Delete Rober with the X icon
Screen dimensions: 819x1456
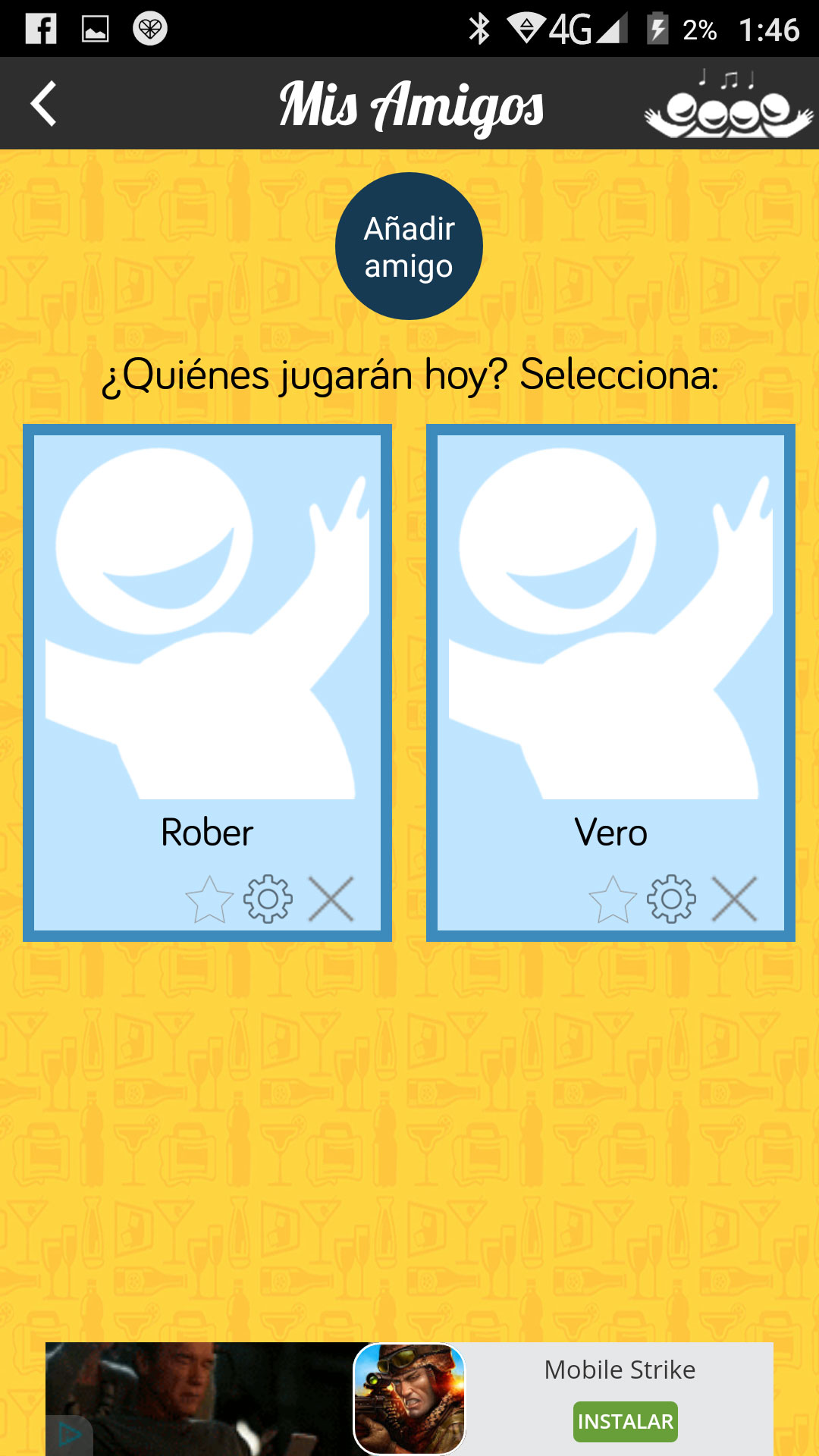coord(331,899)
